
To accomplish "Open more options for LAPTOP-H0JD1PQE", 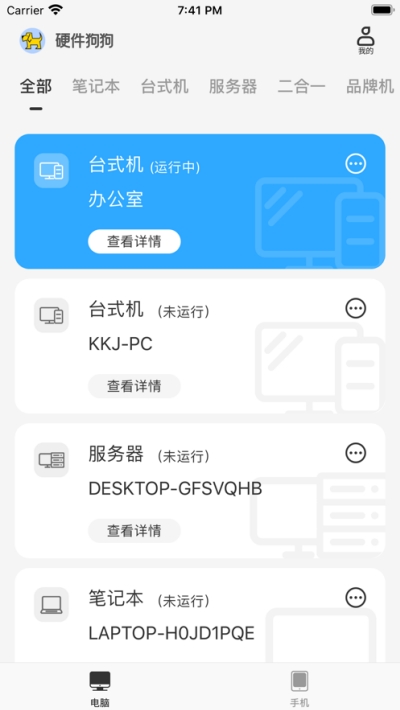I will (x=356, y=598).
